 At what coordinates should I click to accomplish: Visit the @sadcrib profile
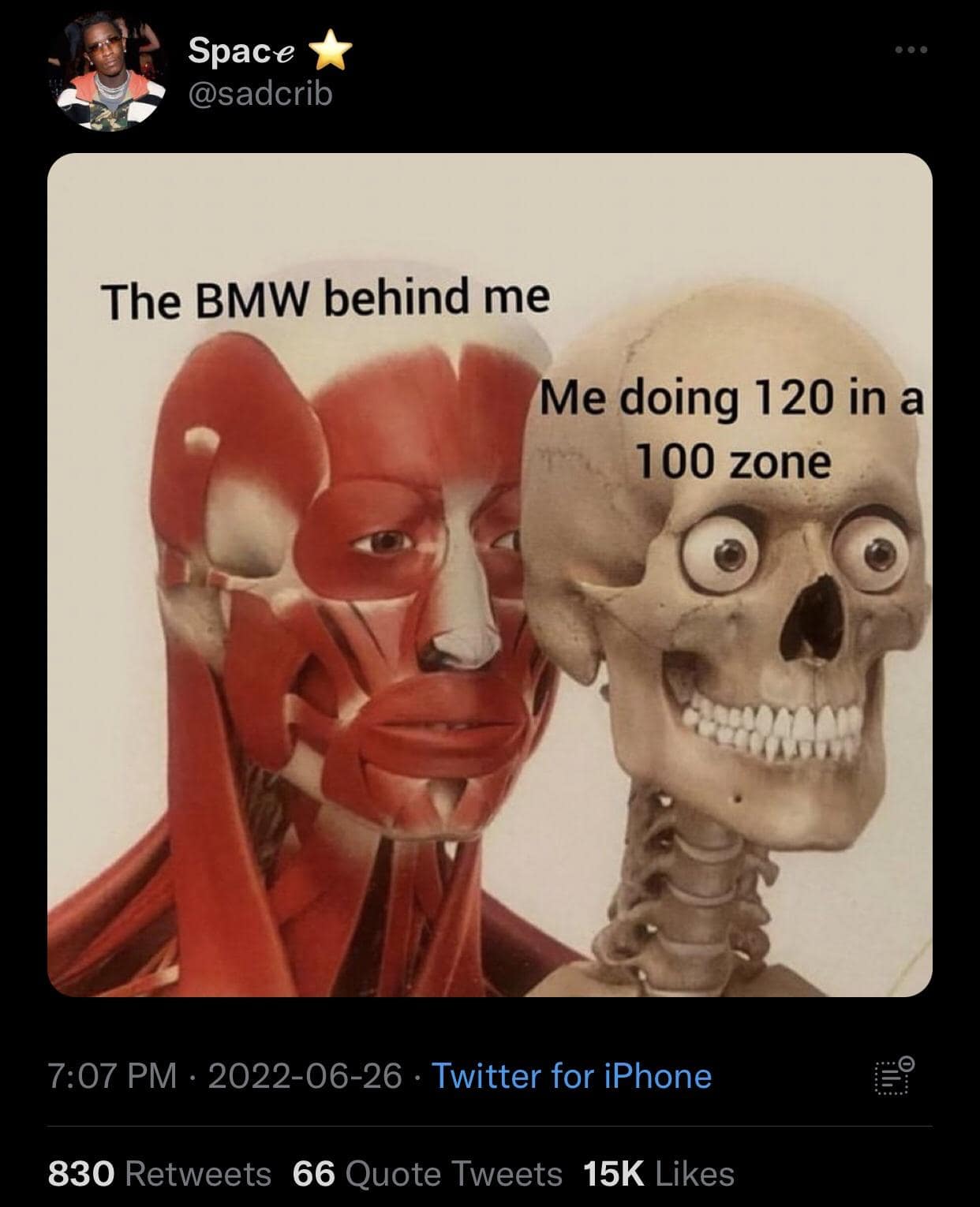point(260,94)
